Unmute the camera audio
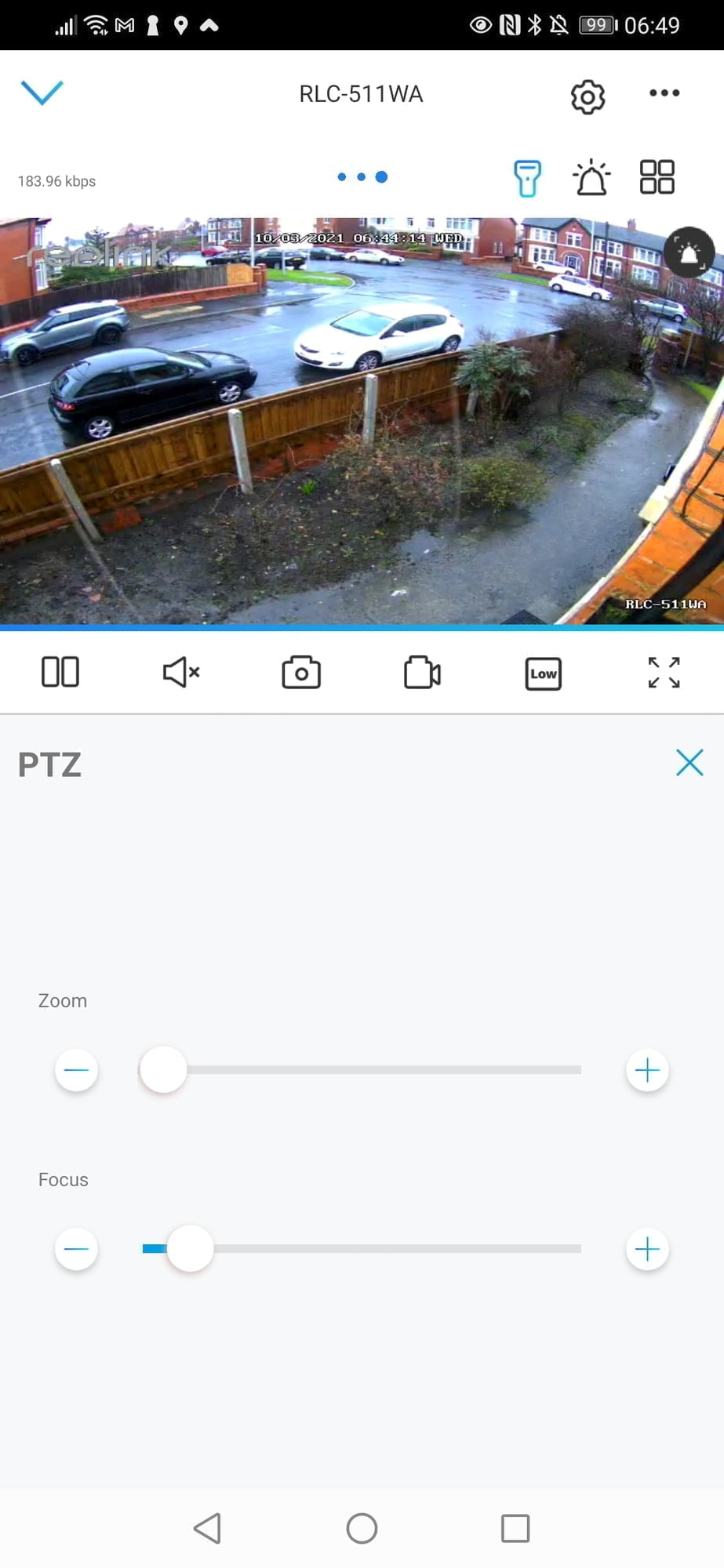724x1568 pixels. coord(181,672)
